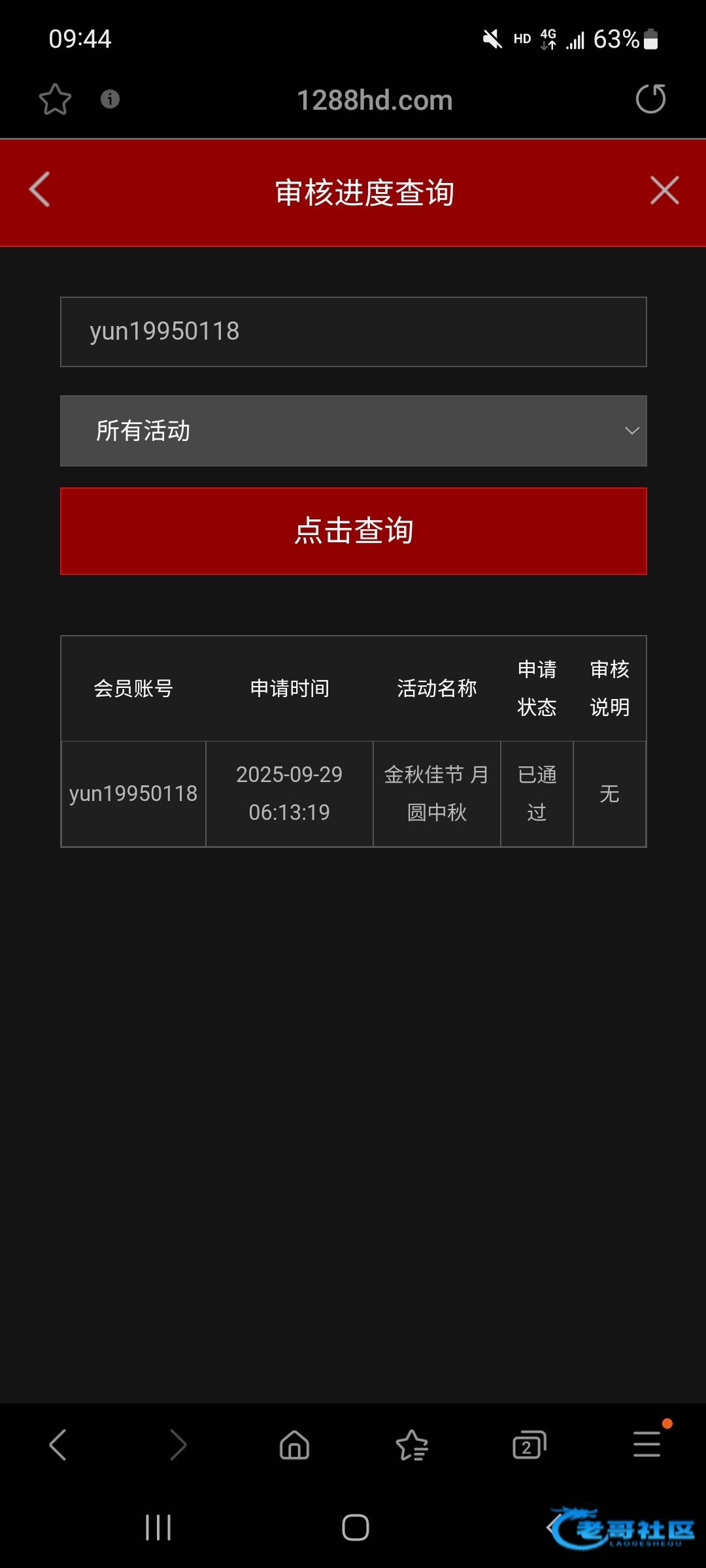The width and height of the screenshot is (706, 1568).
Task: Open the browser menu
Action: 647,1444
